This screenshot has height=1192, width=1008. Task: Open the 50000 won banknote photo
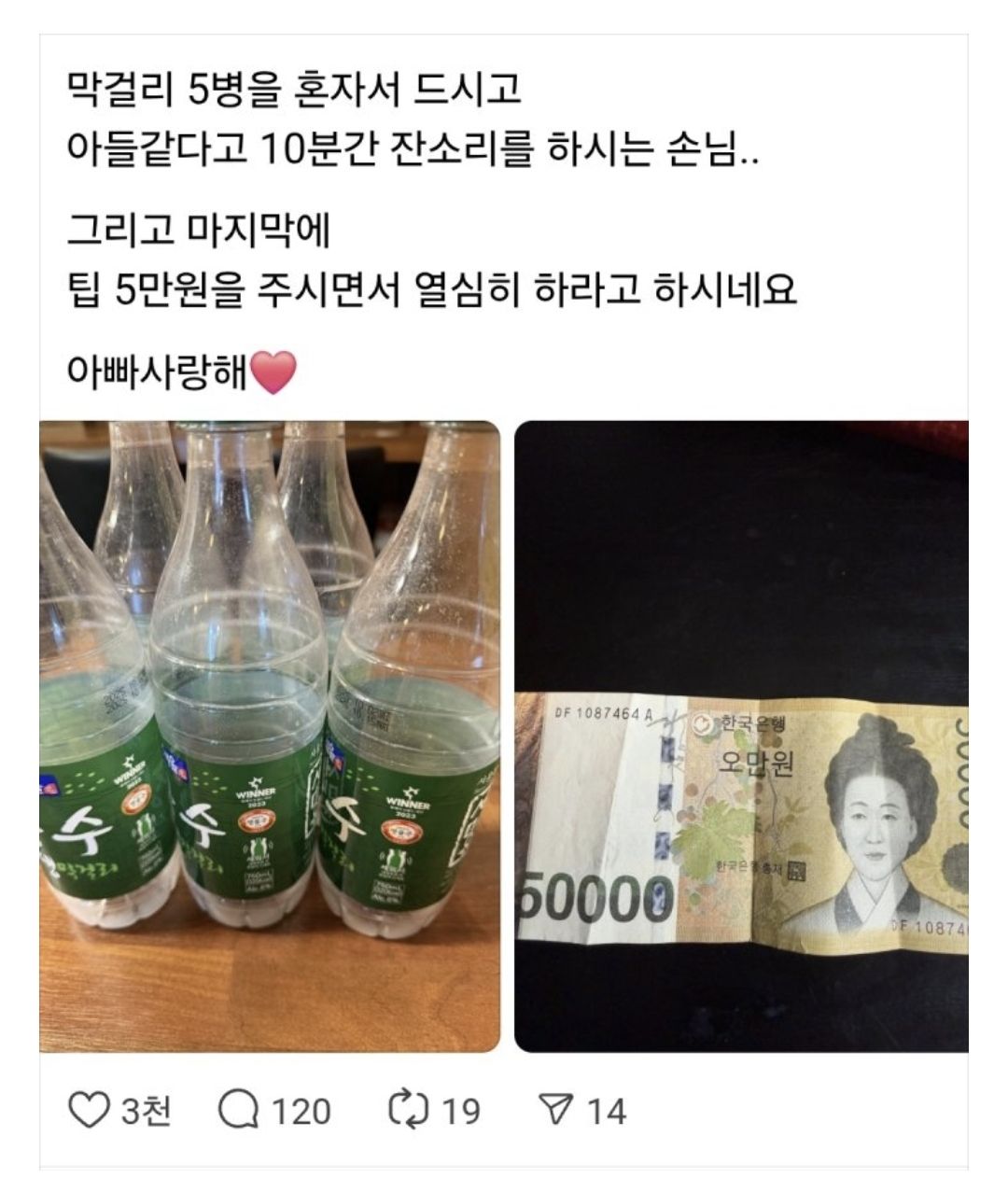tap(741, 736)
